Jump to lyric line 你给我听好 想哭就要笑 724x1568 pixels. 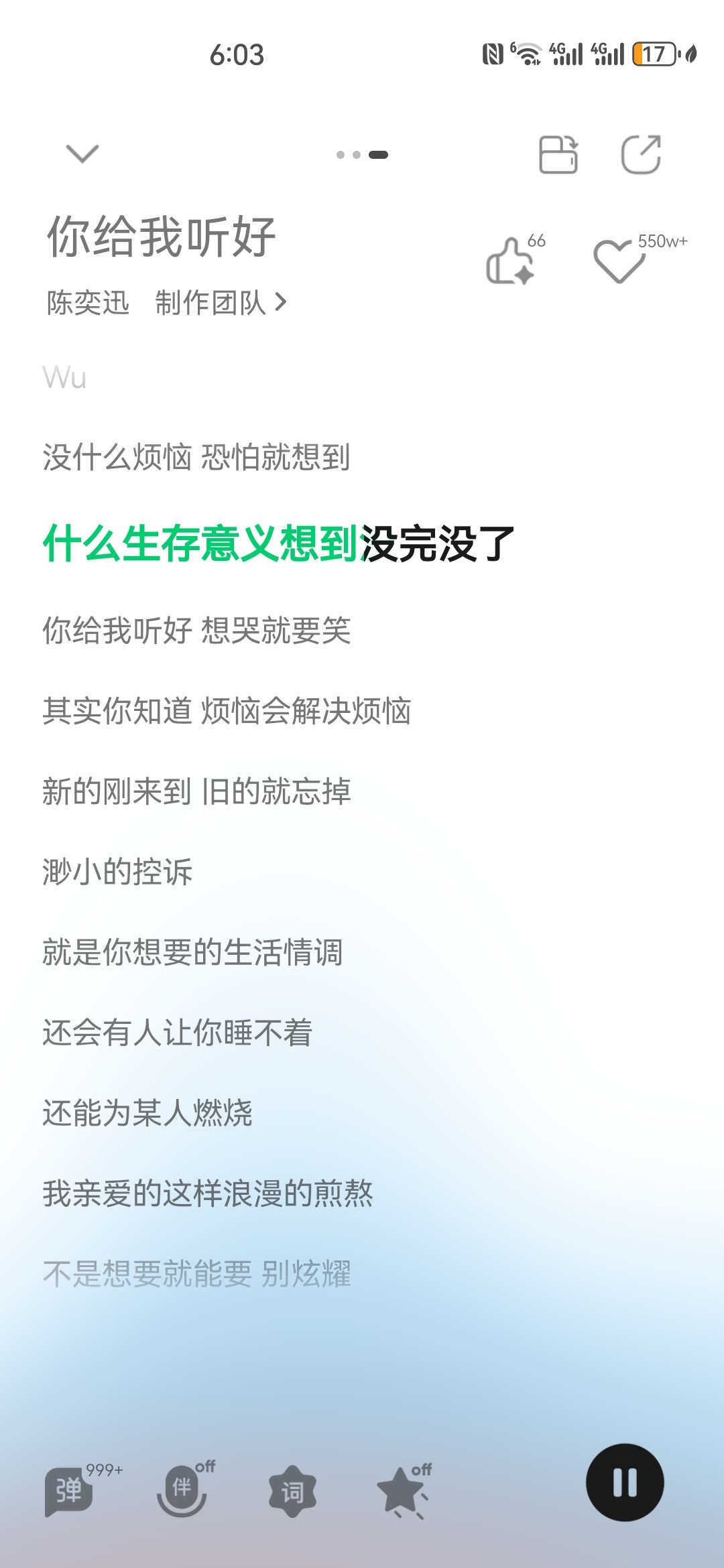(x=196, y=631)
